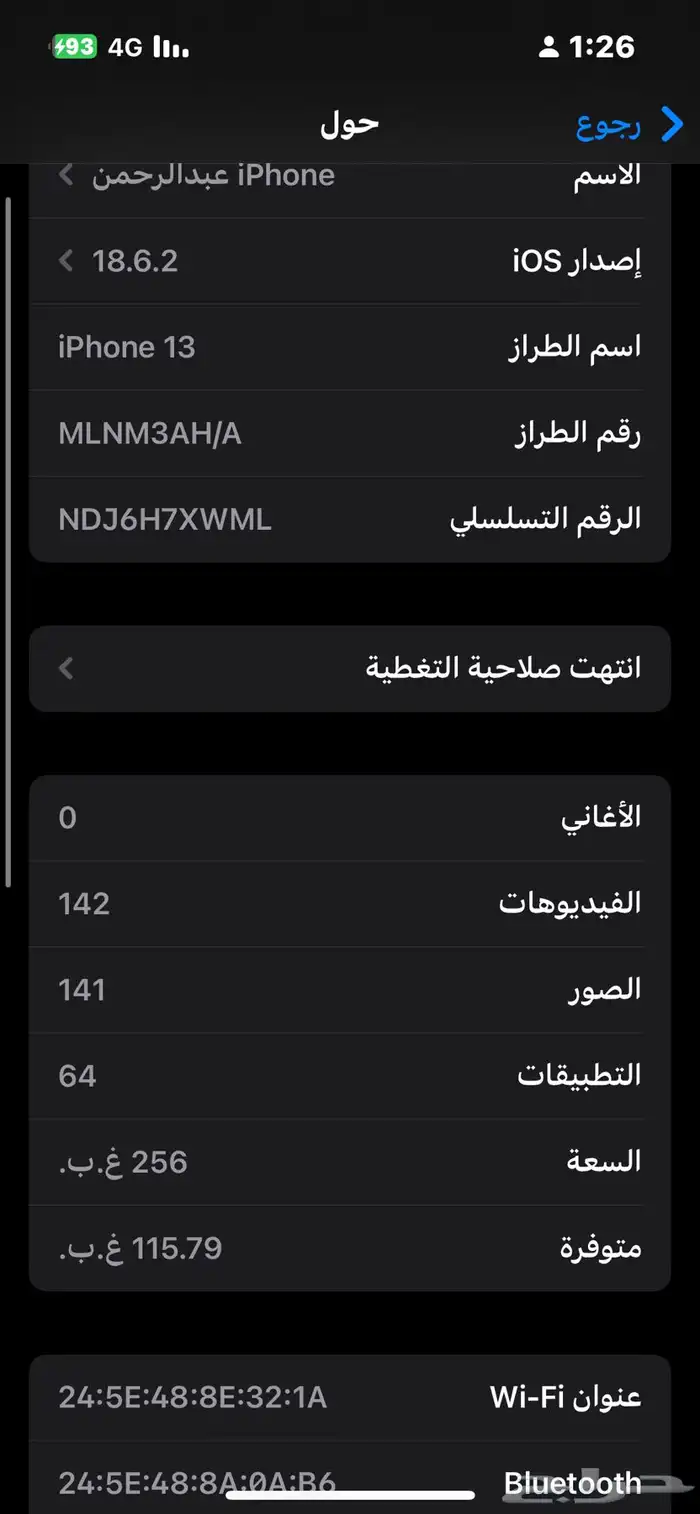This screenshot has width=700, height=1514.
Task: Tap the model number row MLNM3AH/A
Action: tap(350, 433)
